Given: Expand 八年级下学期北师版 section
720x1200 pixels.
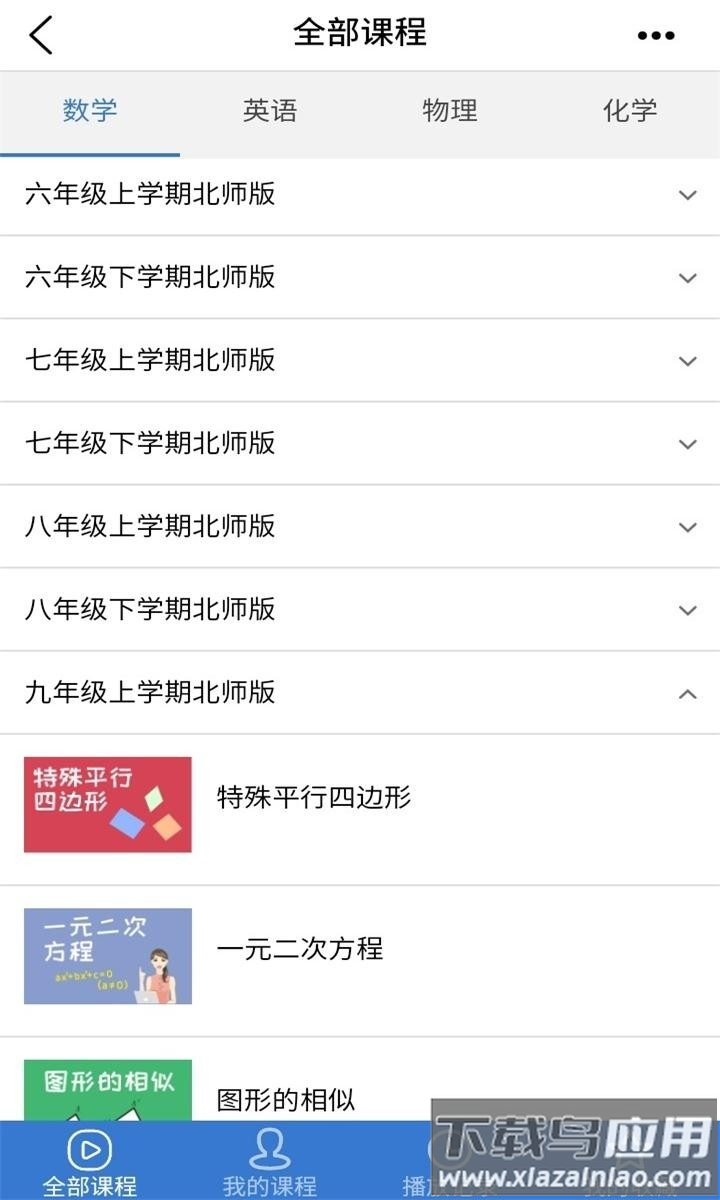Looking at the screenshot, I should (360, 609).
